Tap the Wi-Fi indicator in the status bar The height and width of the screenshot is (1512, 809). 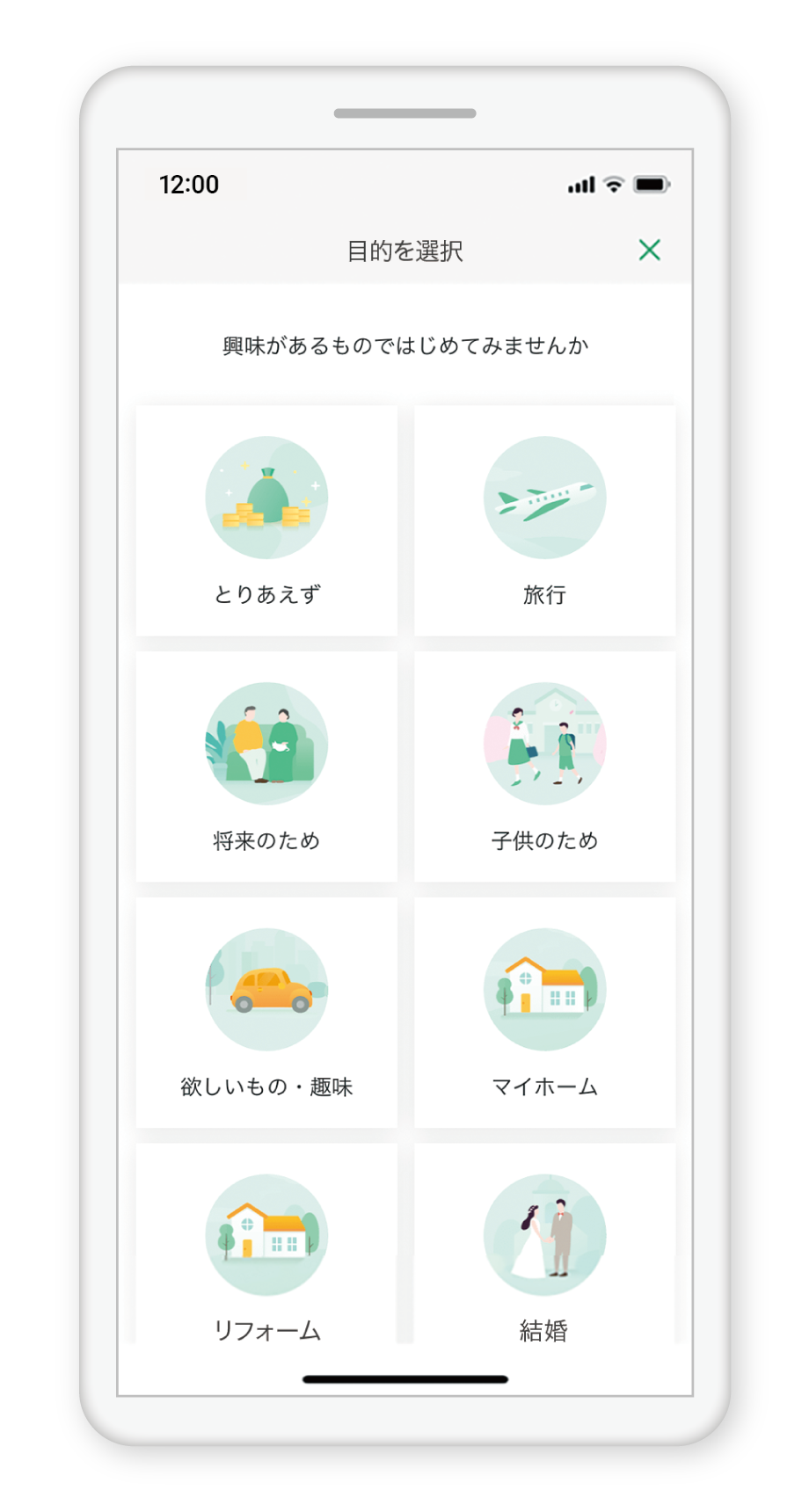[613, 185]
